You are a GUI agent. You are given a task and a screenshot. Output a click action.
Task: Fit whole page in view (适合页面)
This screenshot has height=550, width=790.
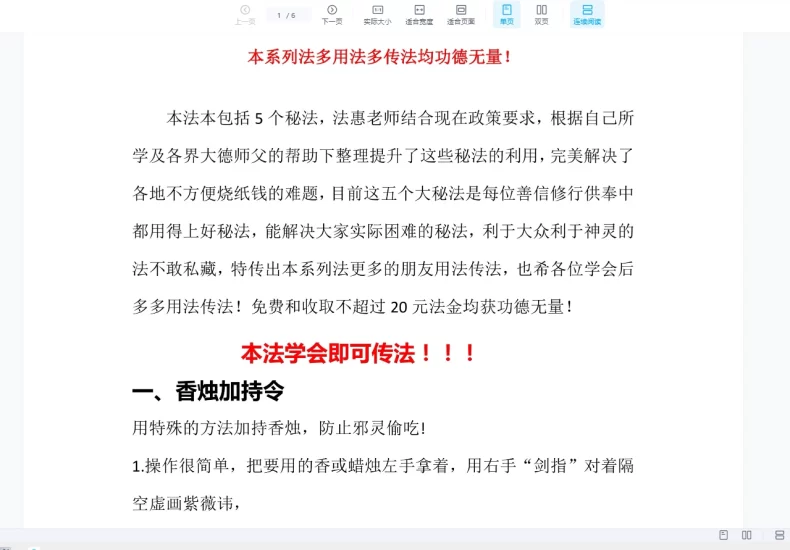click(x=461, y=14)
